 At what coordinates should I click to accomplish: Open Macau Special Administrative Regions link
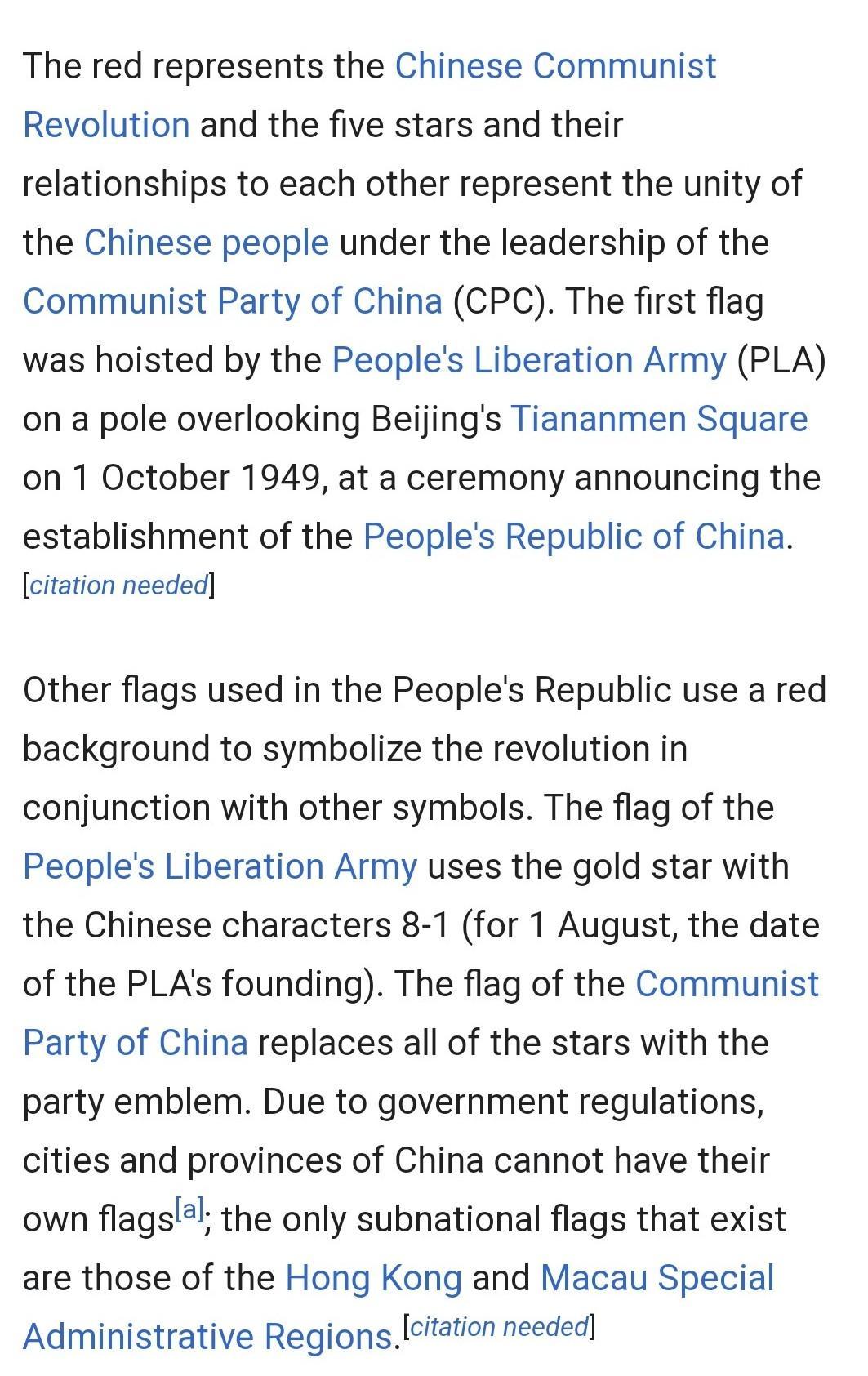tap(657, 1279)
